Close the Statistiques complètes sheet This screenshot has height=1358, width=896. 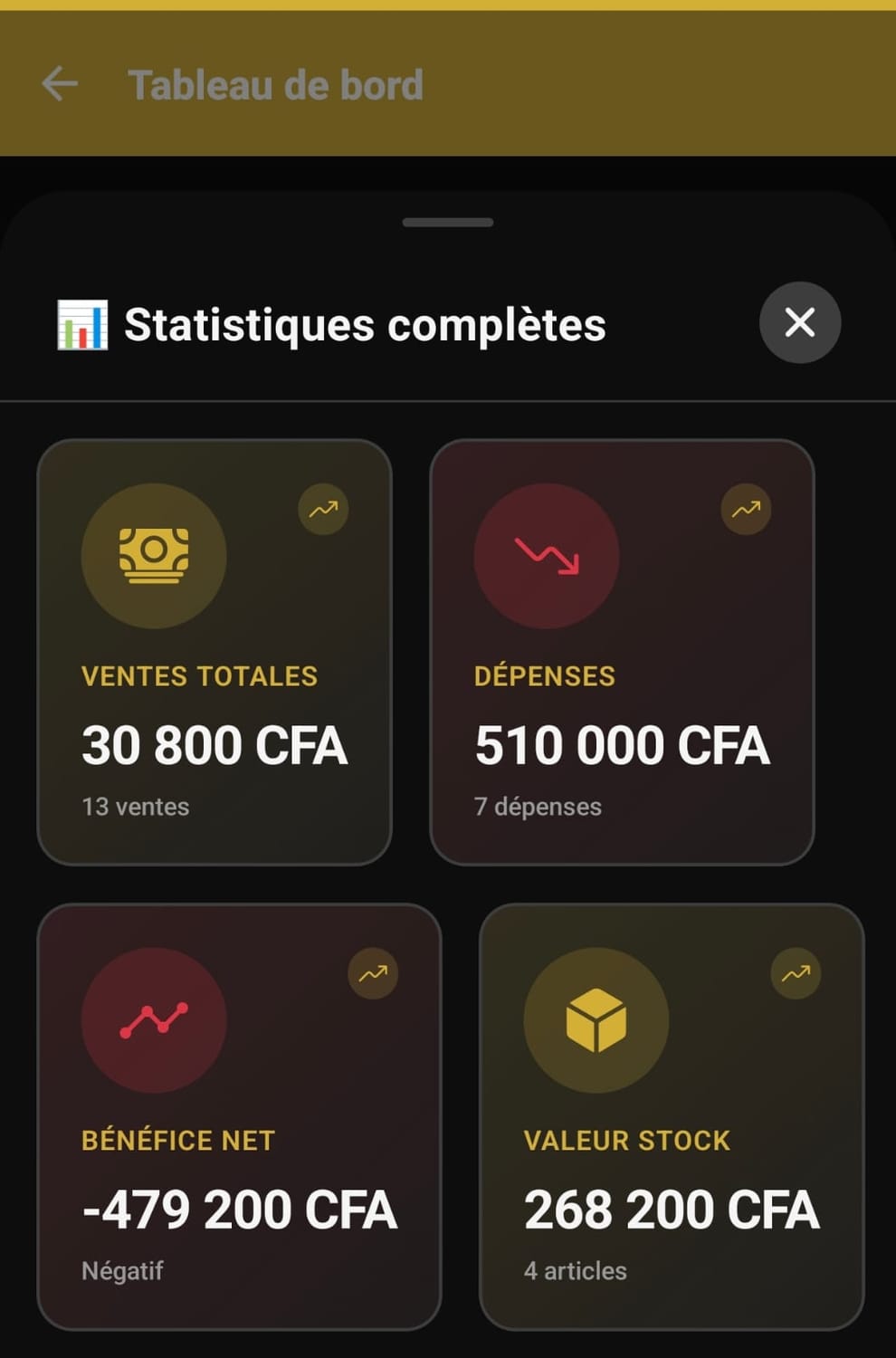coord(799,322)
